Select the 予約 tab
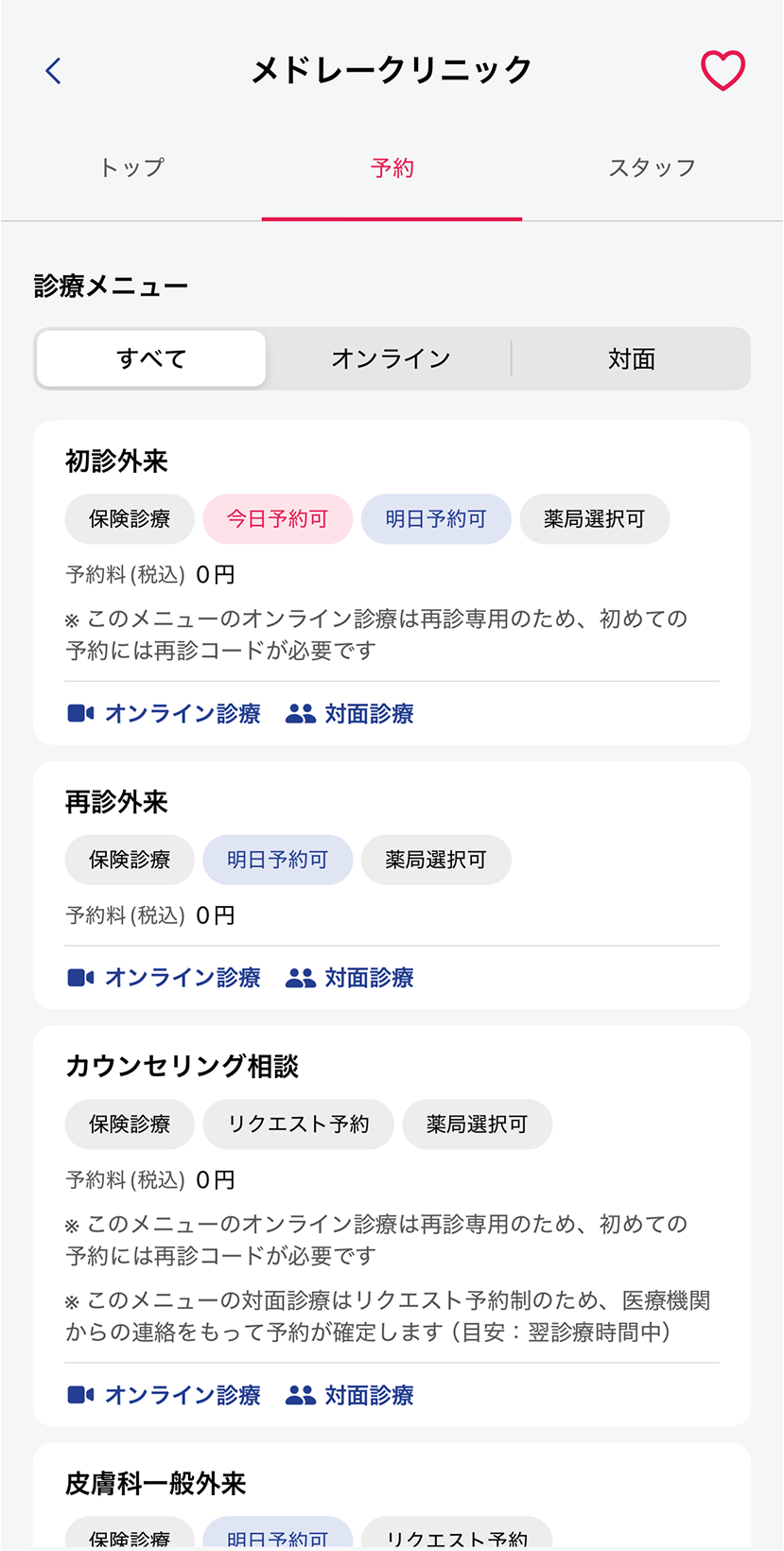Viewport: 784px width, 1551px height. coord(392,168)
